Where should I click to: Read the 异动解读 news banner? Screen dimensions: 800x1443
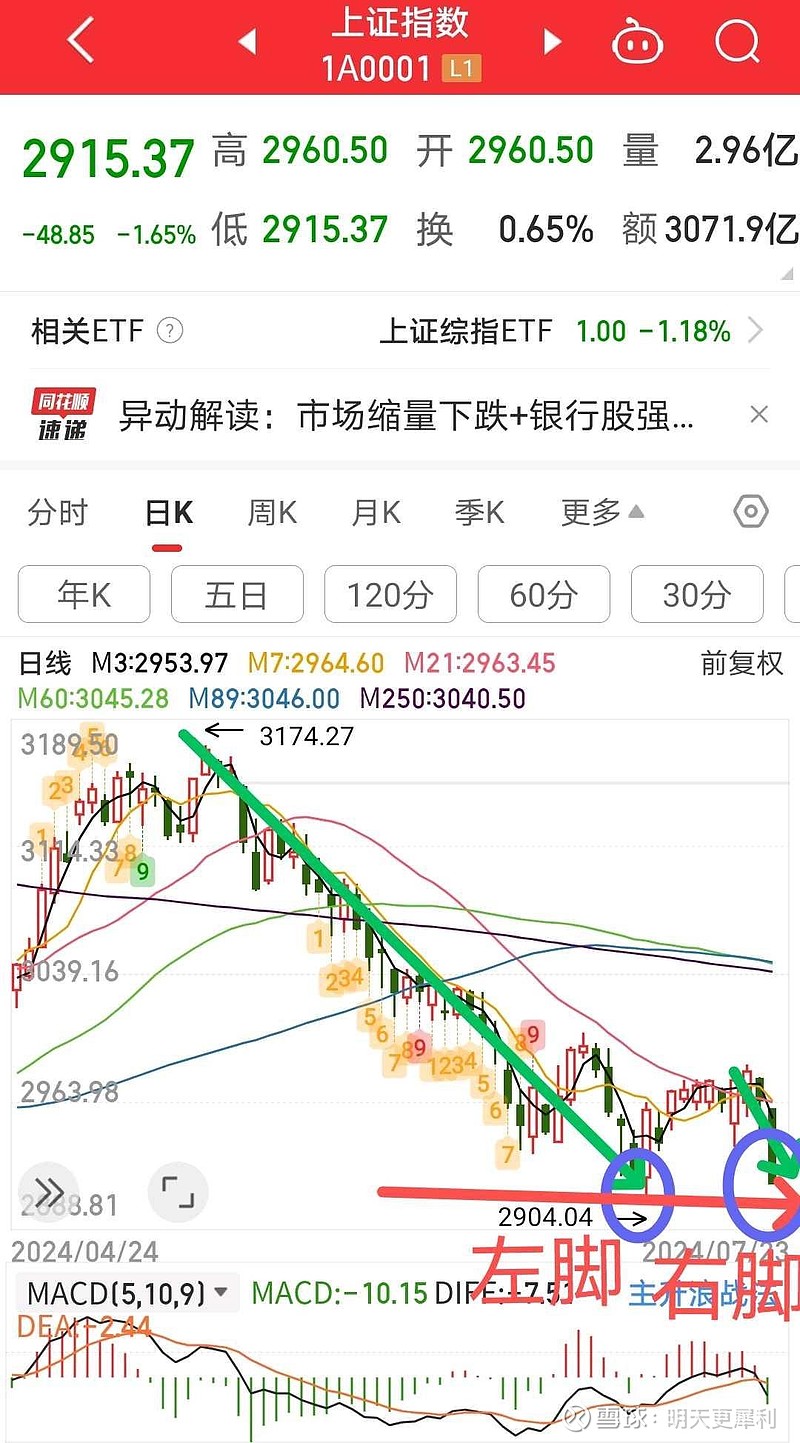[406, 415]
